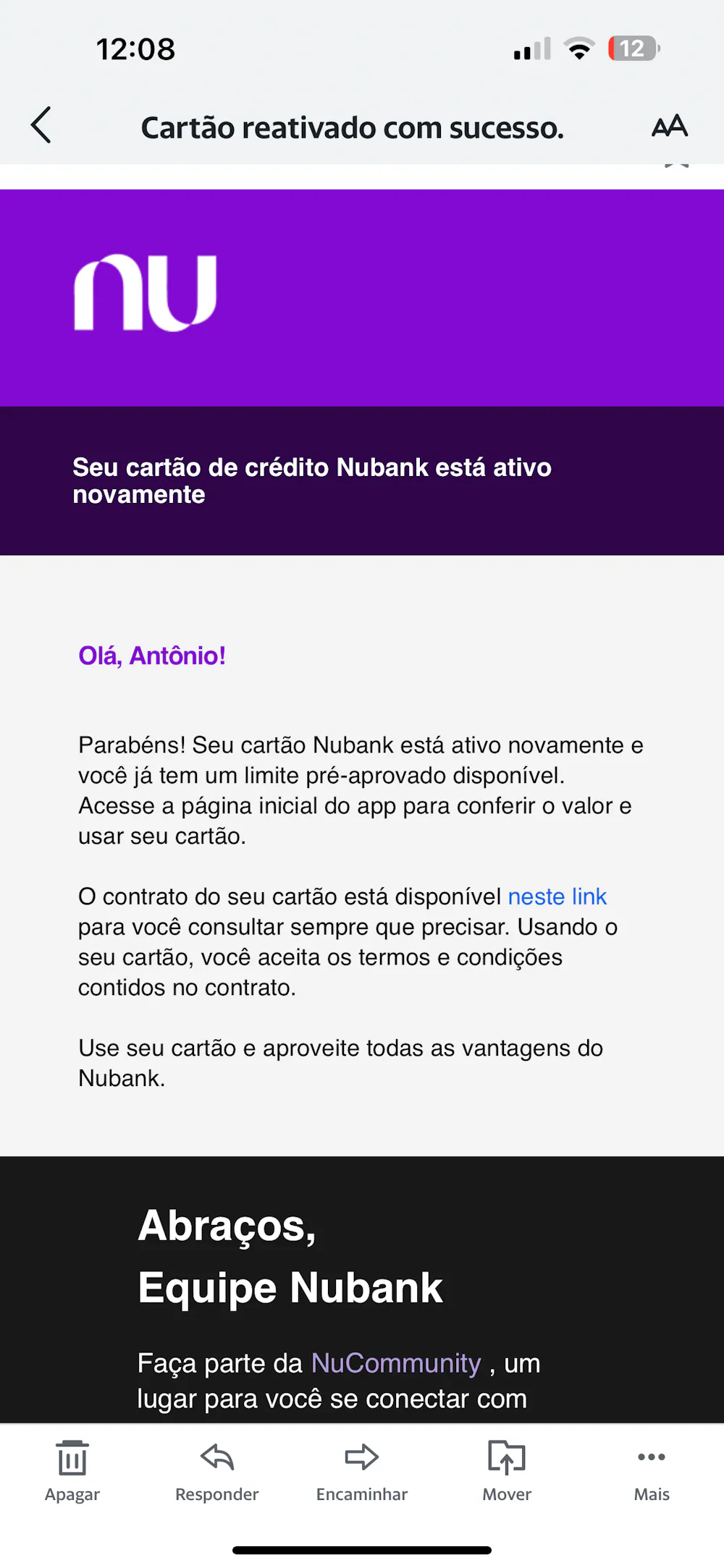724x1568 pixels.
Task: Visit the NuCommunity link
Action: coord(396,1363)
